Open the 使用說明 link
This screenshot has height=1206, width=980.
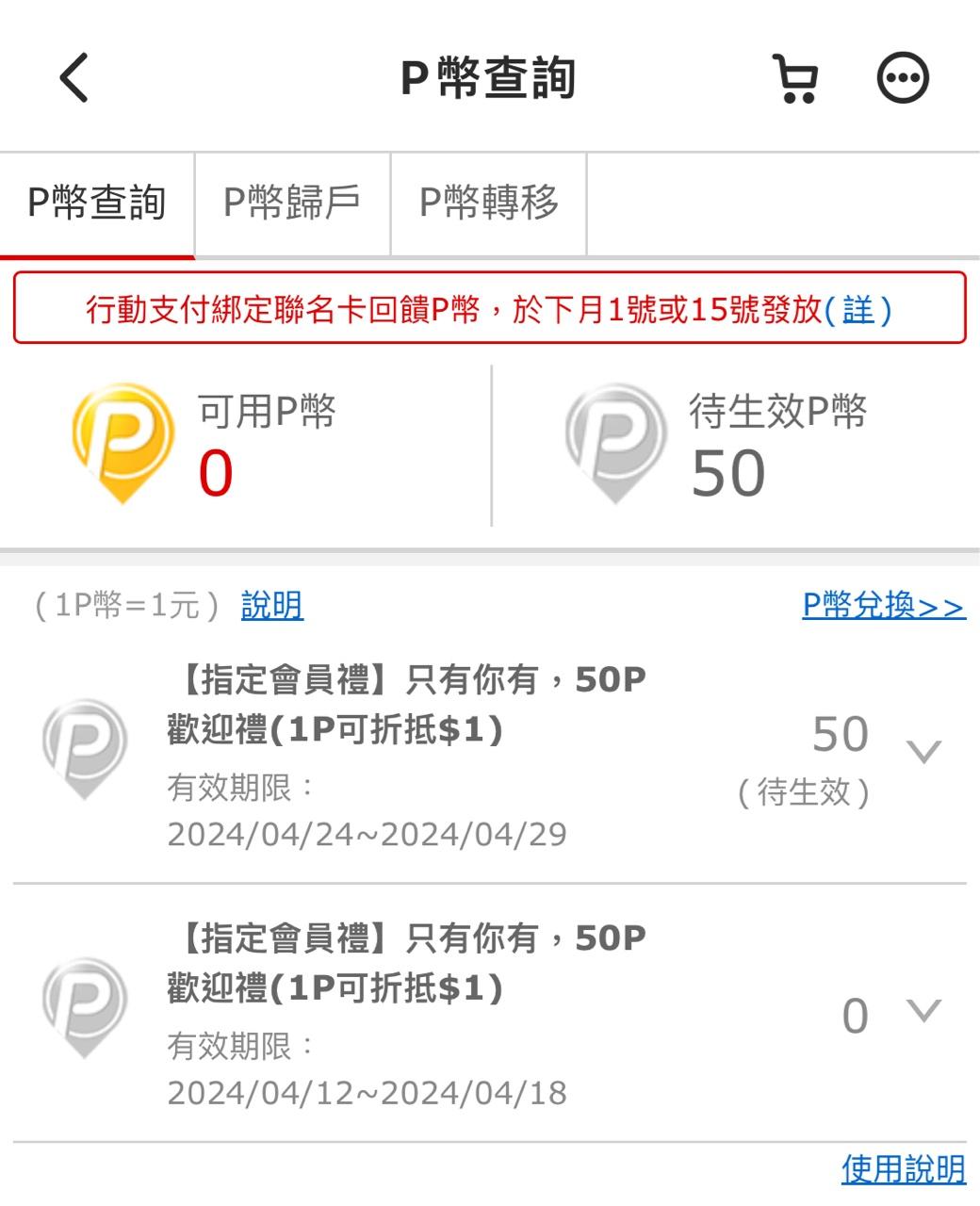(903, 1169)
